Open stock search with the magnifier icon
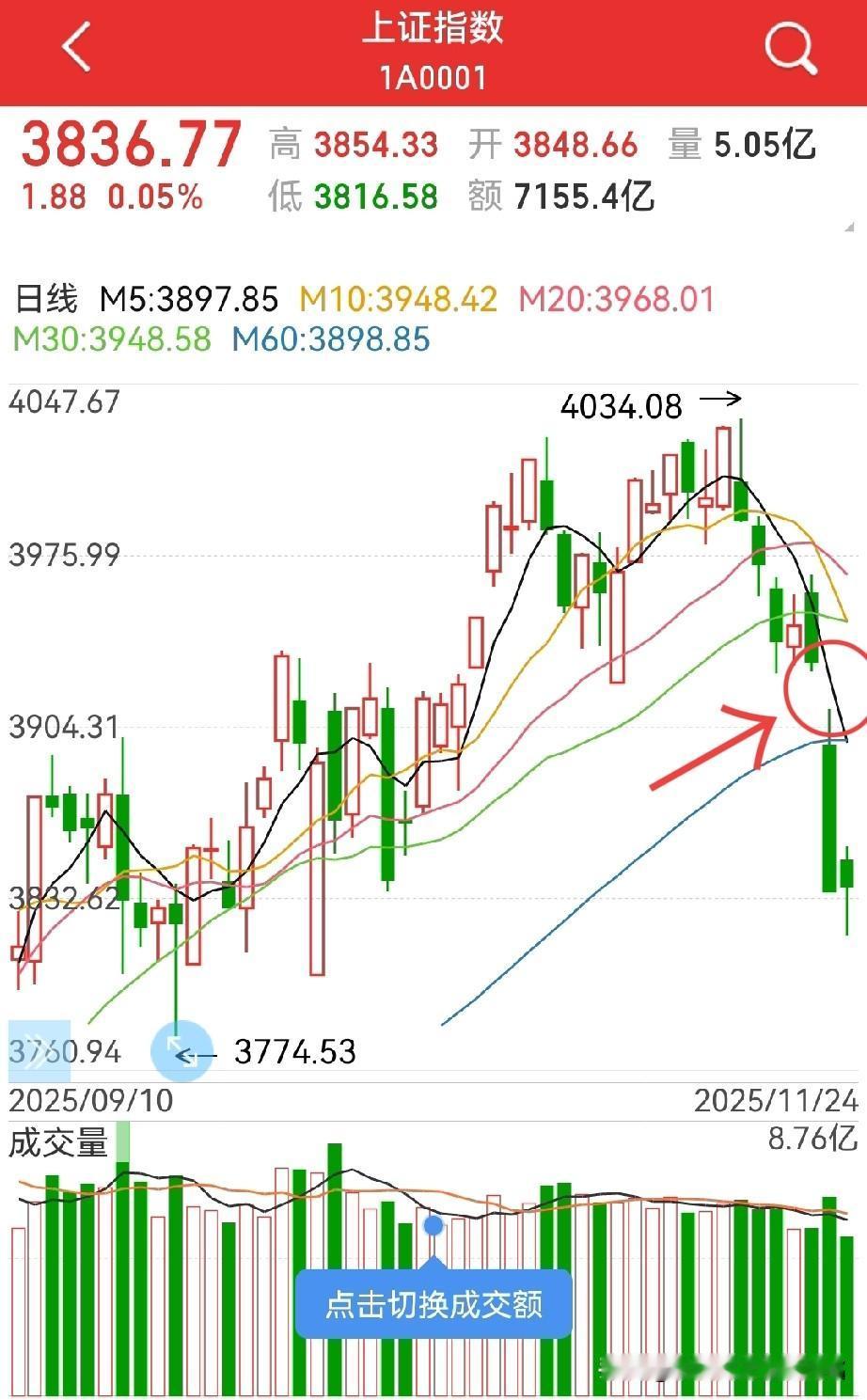Screen dimensions: 867x1400 coord(790,45)
